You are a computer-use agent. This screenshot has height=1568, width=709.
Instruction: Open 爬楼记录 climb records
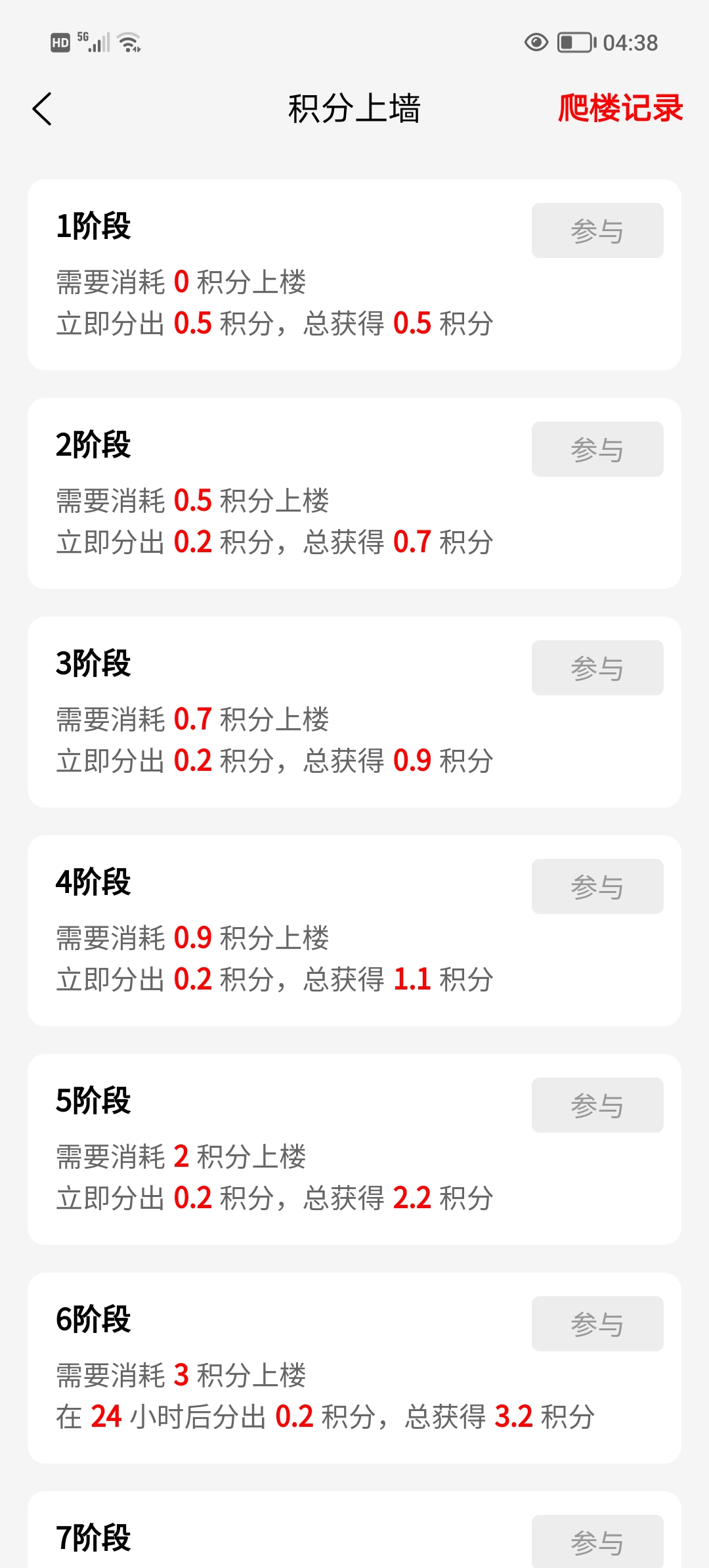[620, 108]
